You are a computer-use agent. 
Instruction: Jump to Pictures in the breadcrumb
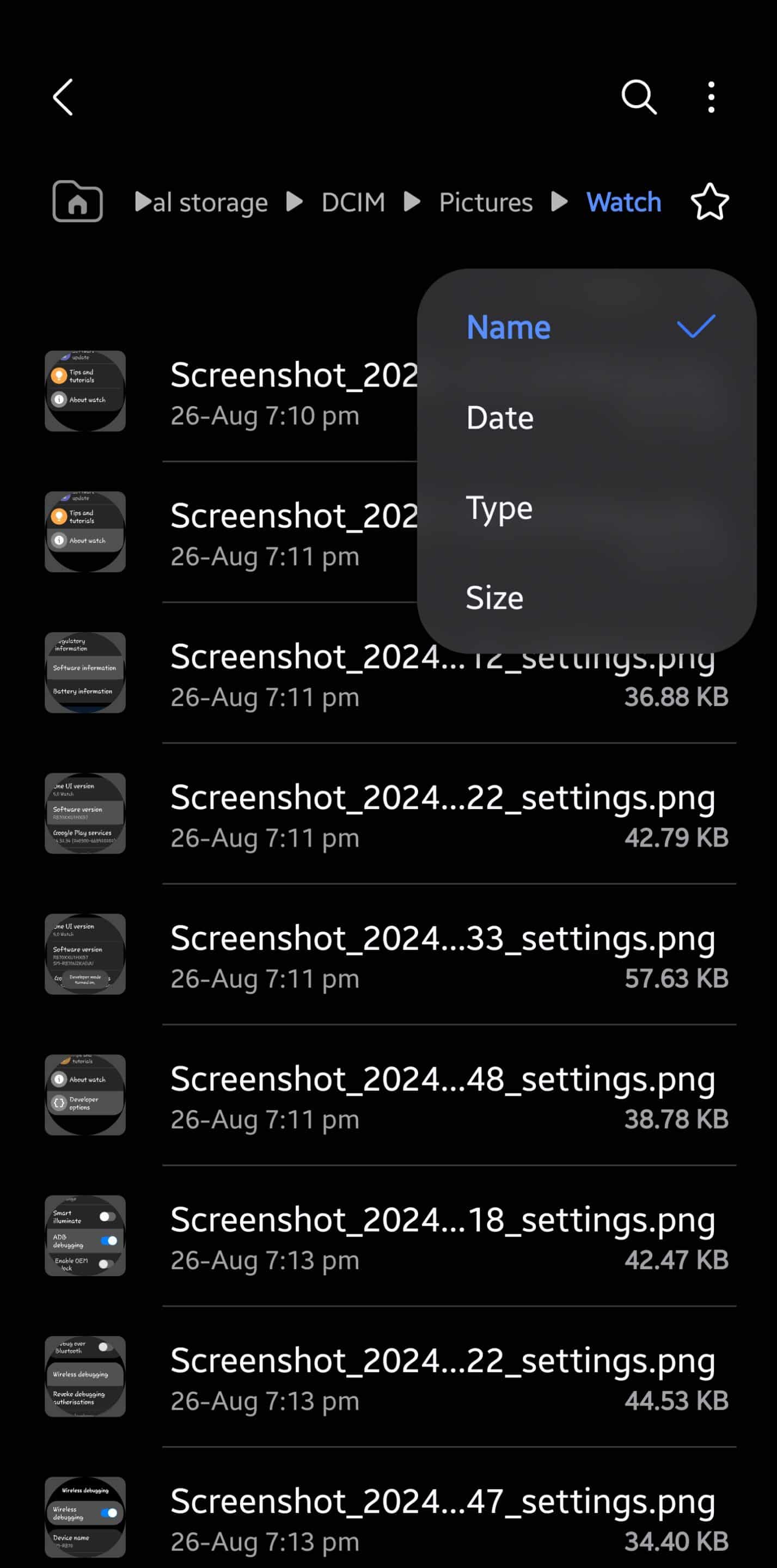[485, 202]
